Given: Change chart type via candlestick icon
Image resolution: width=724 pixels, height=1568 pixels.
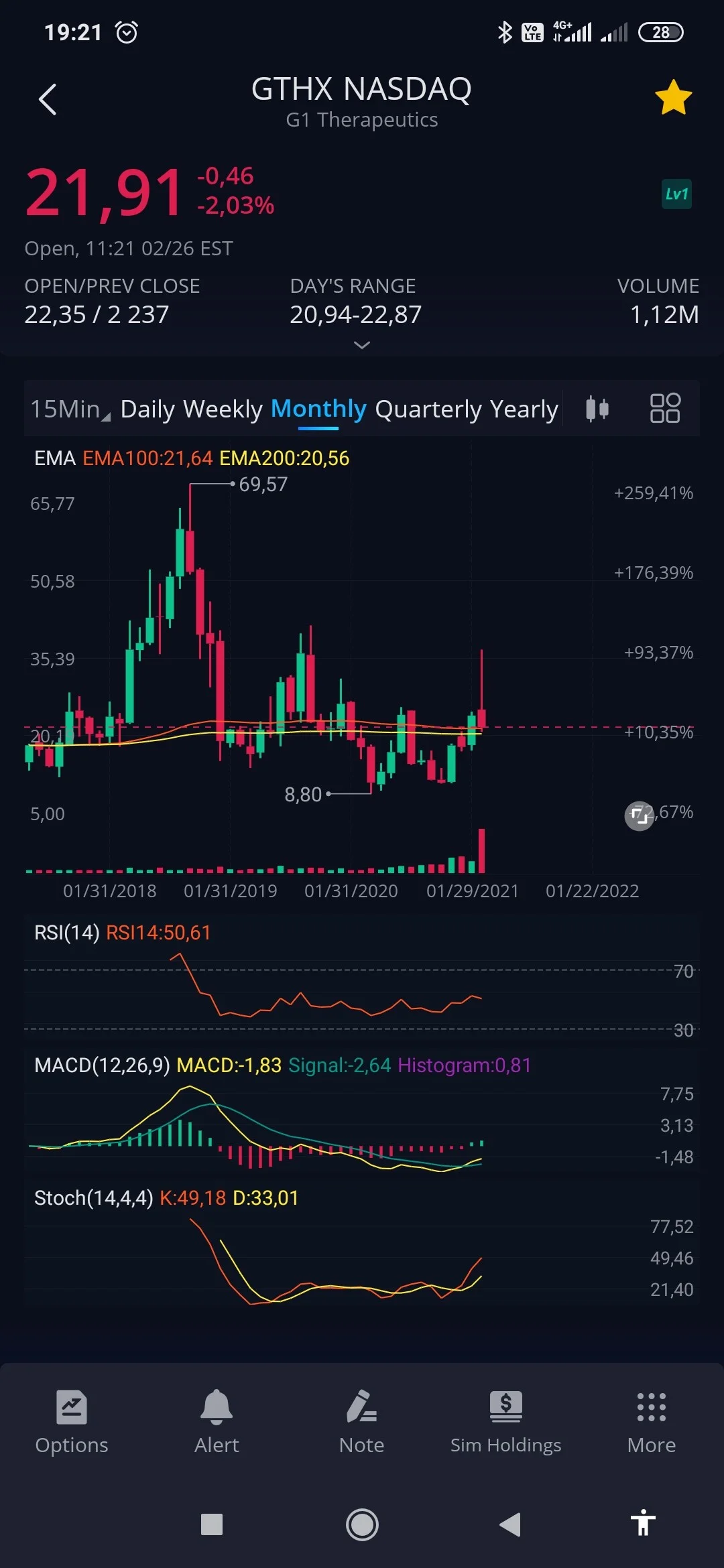Looking at the screenshot, I should [597, 408].
